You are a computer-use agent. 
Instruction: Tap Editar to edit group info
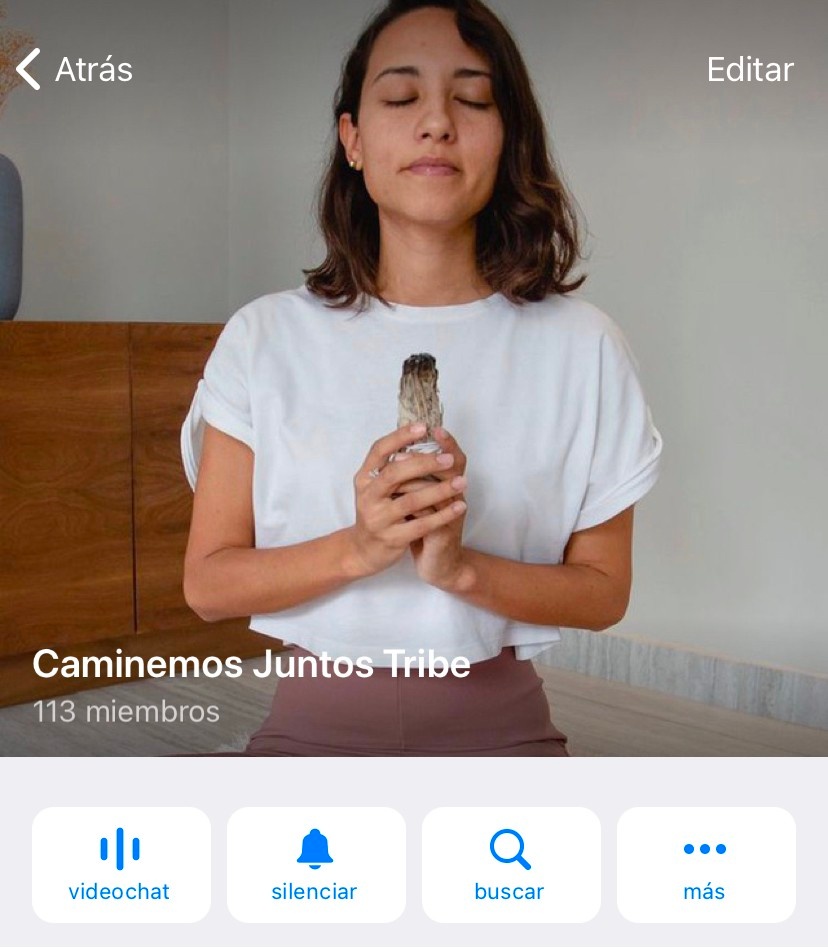tap(749, 70)
